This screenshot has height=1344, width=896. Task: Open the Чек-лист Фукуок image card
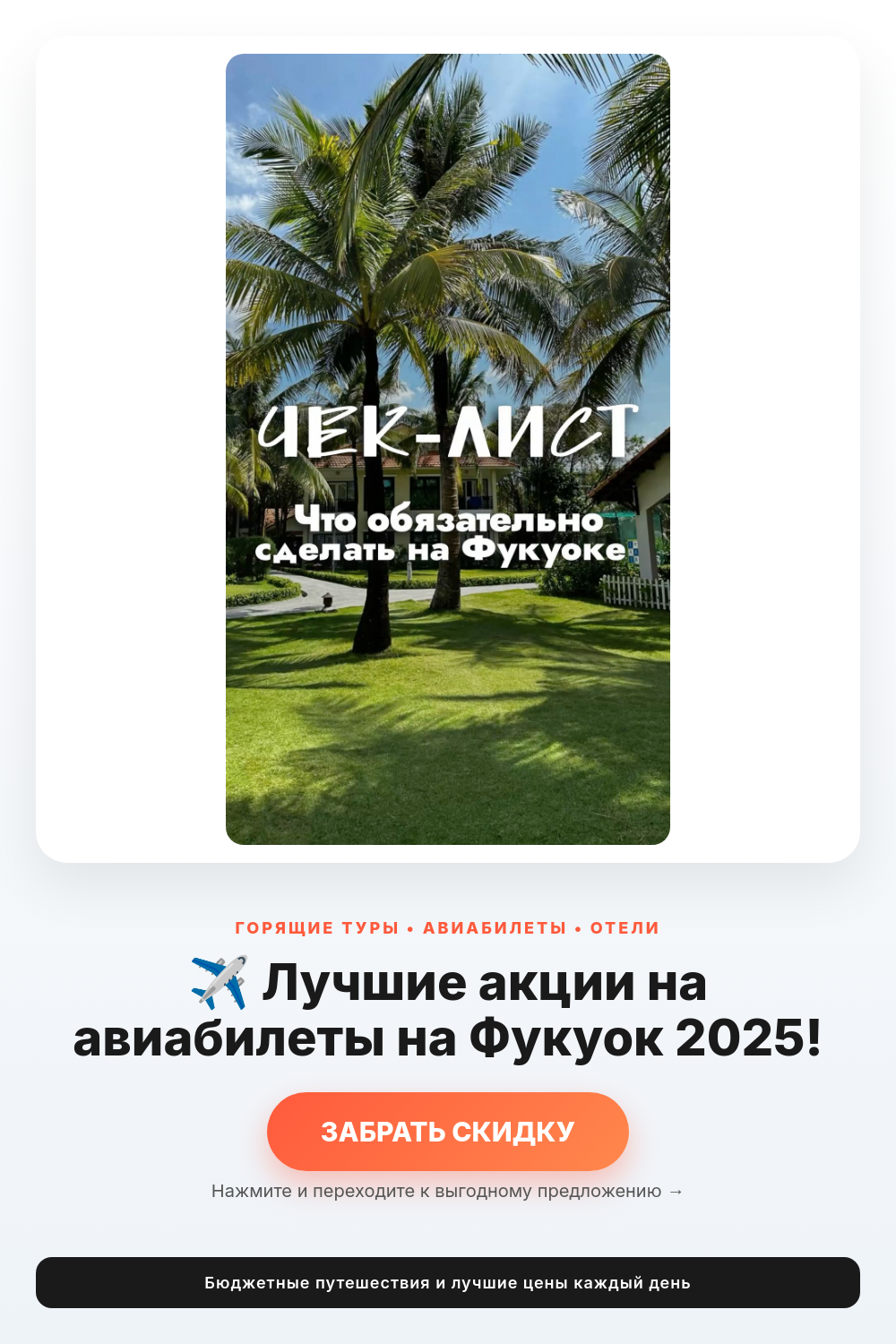(448, 449)
